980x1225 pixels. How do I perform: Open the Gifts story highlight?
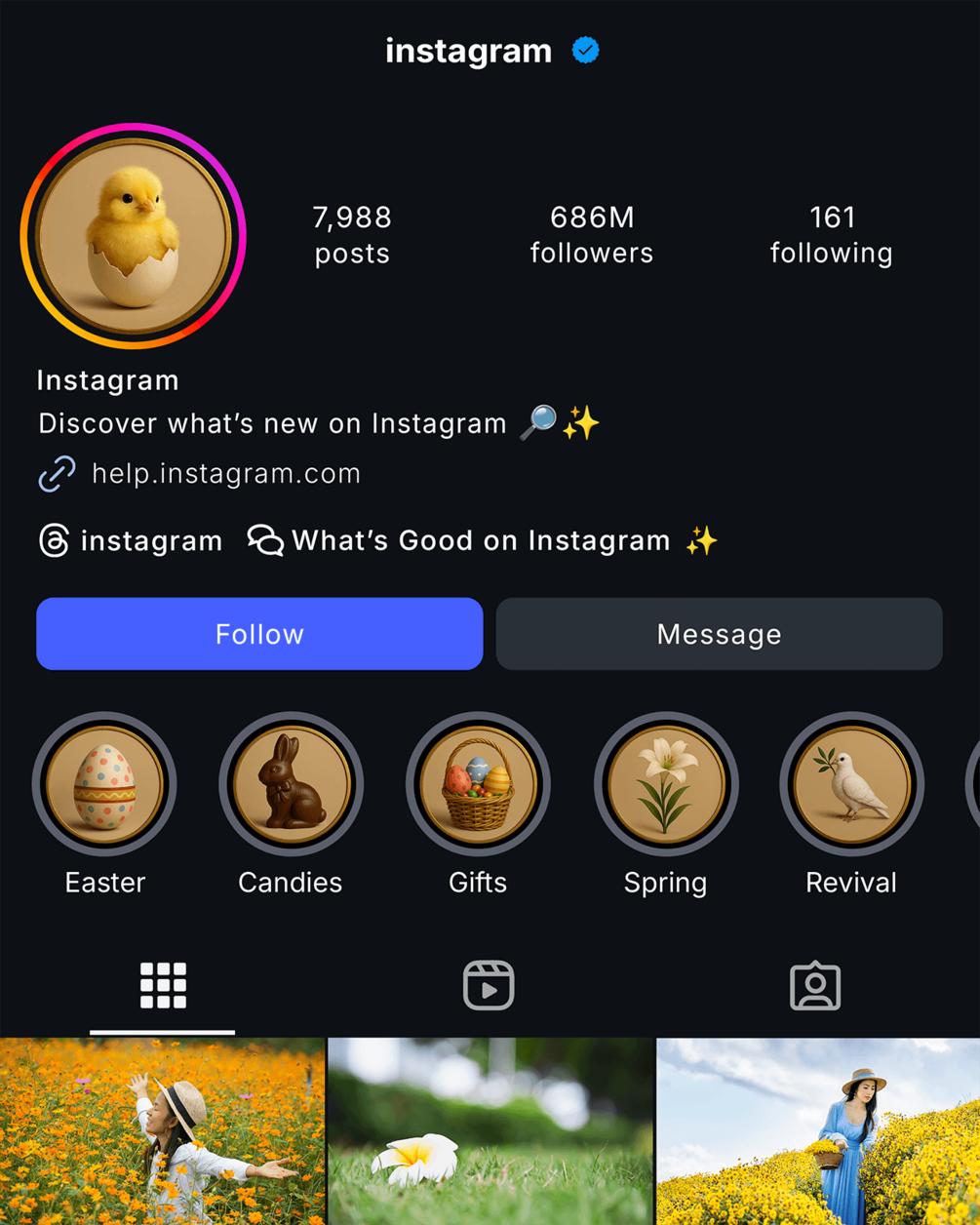click(478, 784)
